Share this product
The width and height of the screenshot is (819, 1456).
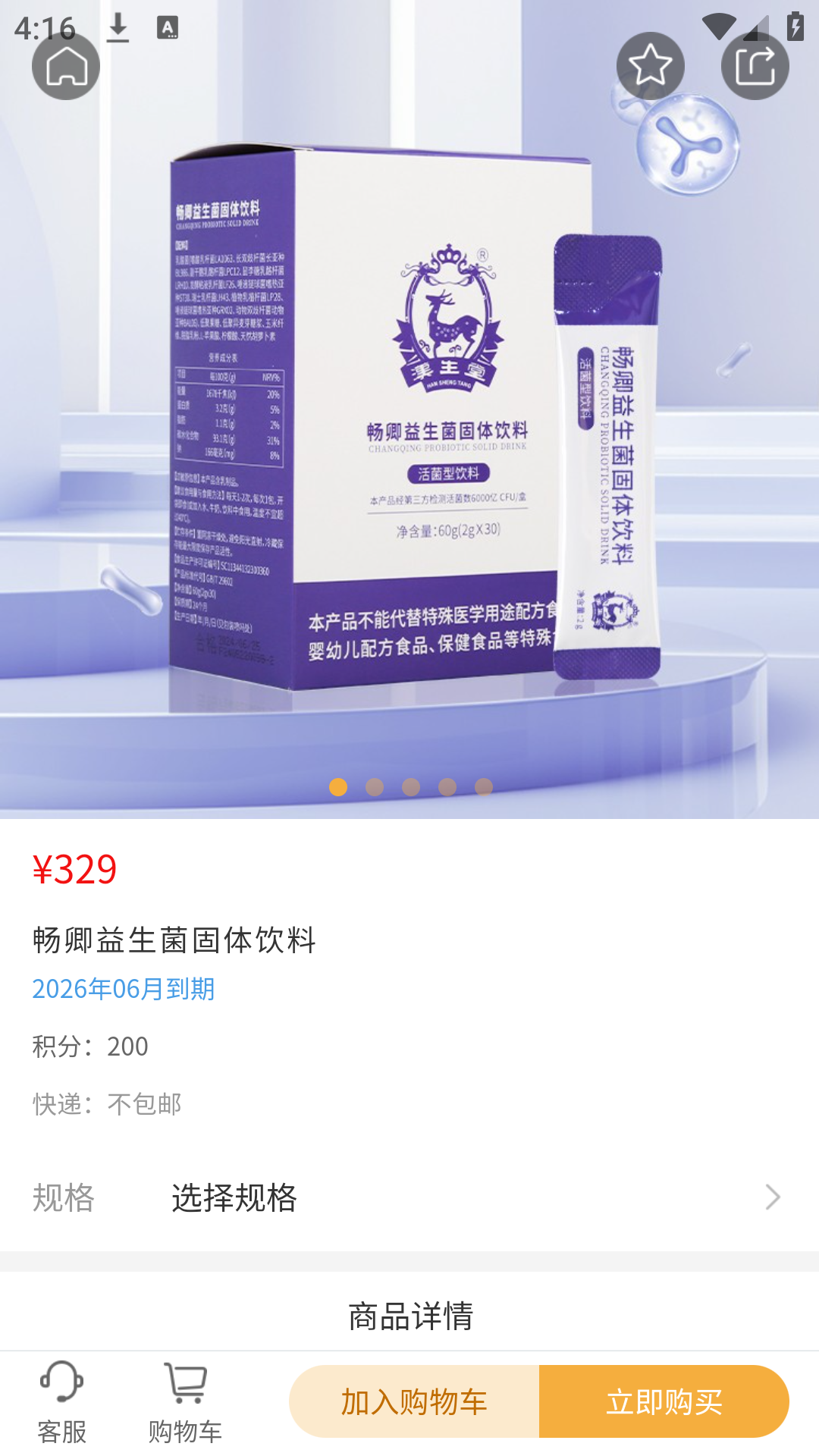755,66
